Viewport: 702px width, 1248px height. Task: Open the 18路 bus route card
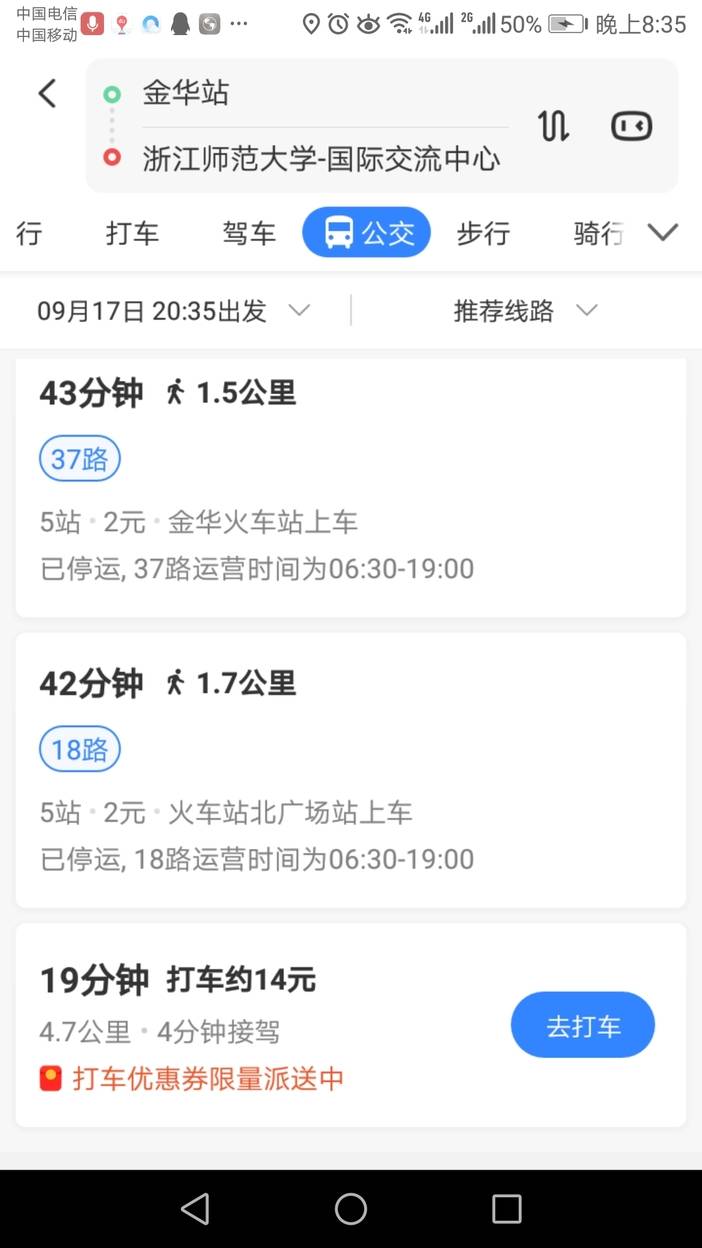(x=350, y=770)
